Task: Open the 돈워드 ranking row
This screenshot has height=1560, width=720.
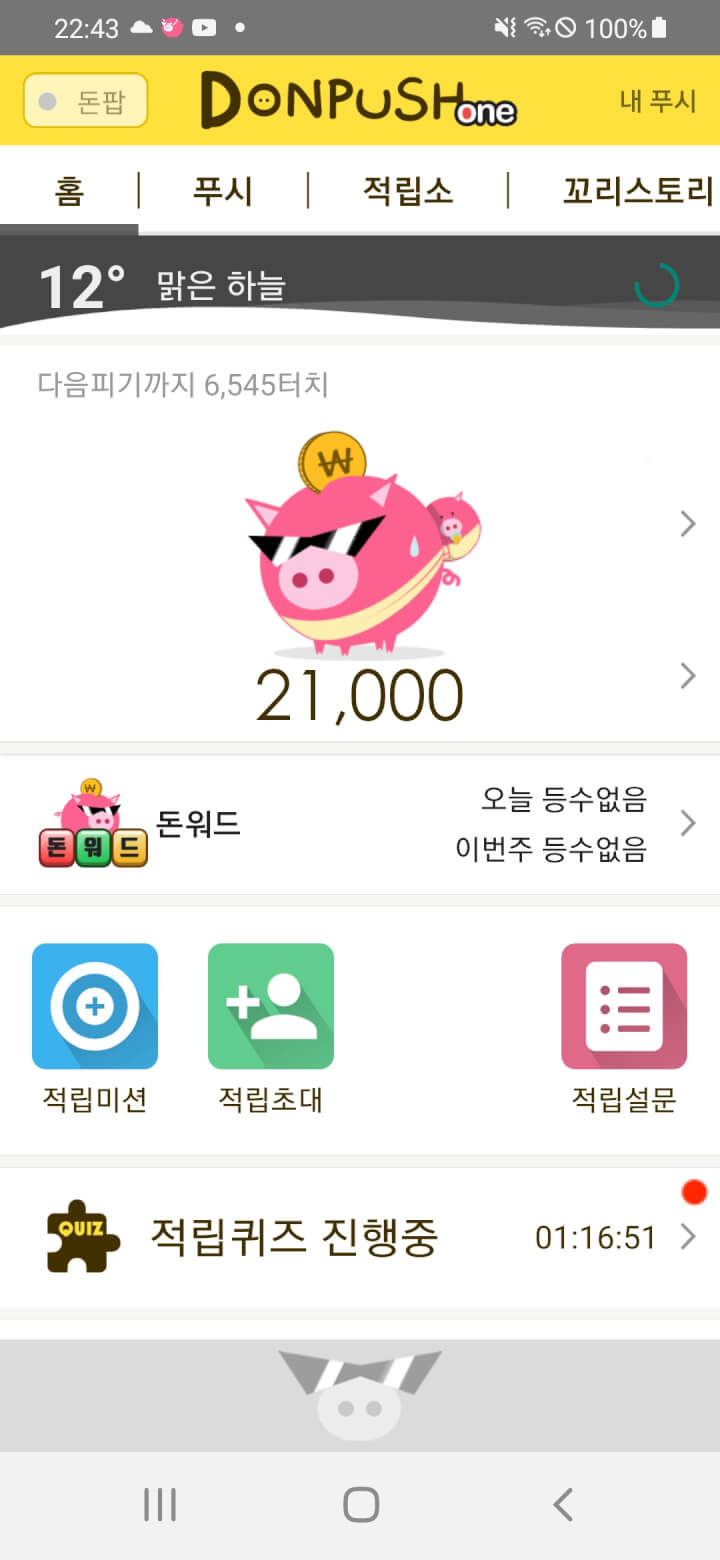Action: coord(360,824)
